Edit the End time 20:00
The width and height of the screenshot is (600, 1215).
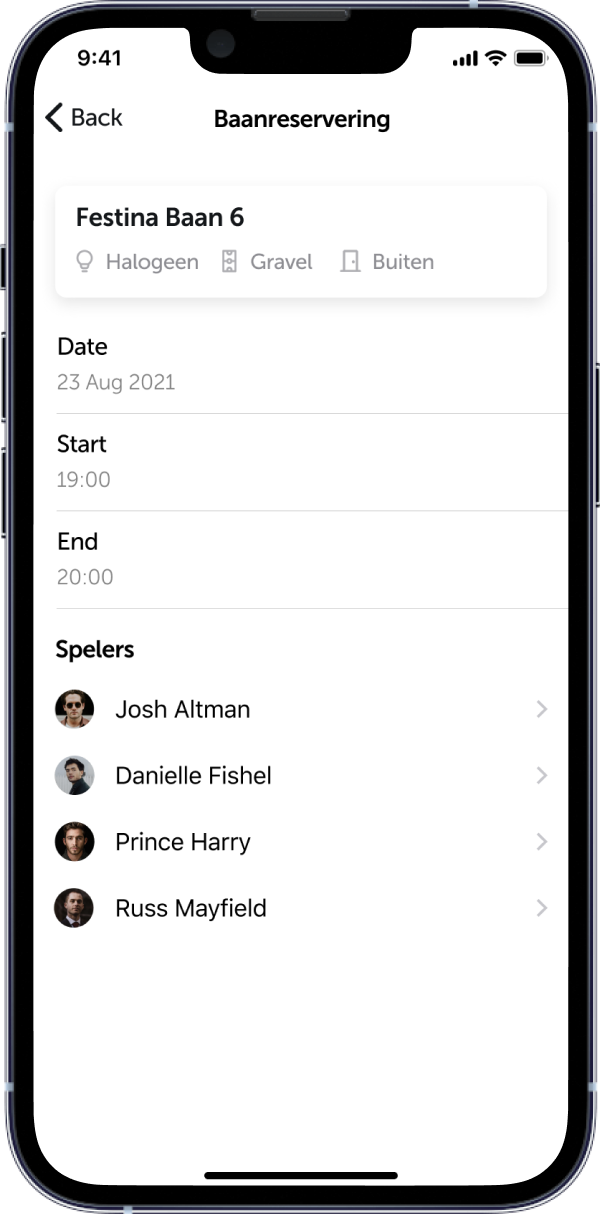pos(300,559)
